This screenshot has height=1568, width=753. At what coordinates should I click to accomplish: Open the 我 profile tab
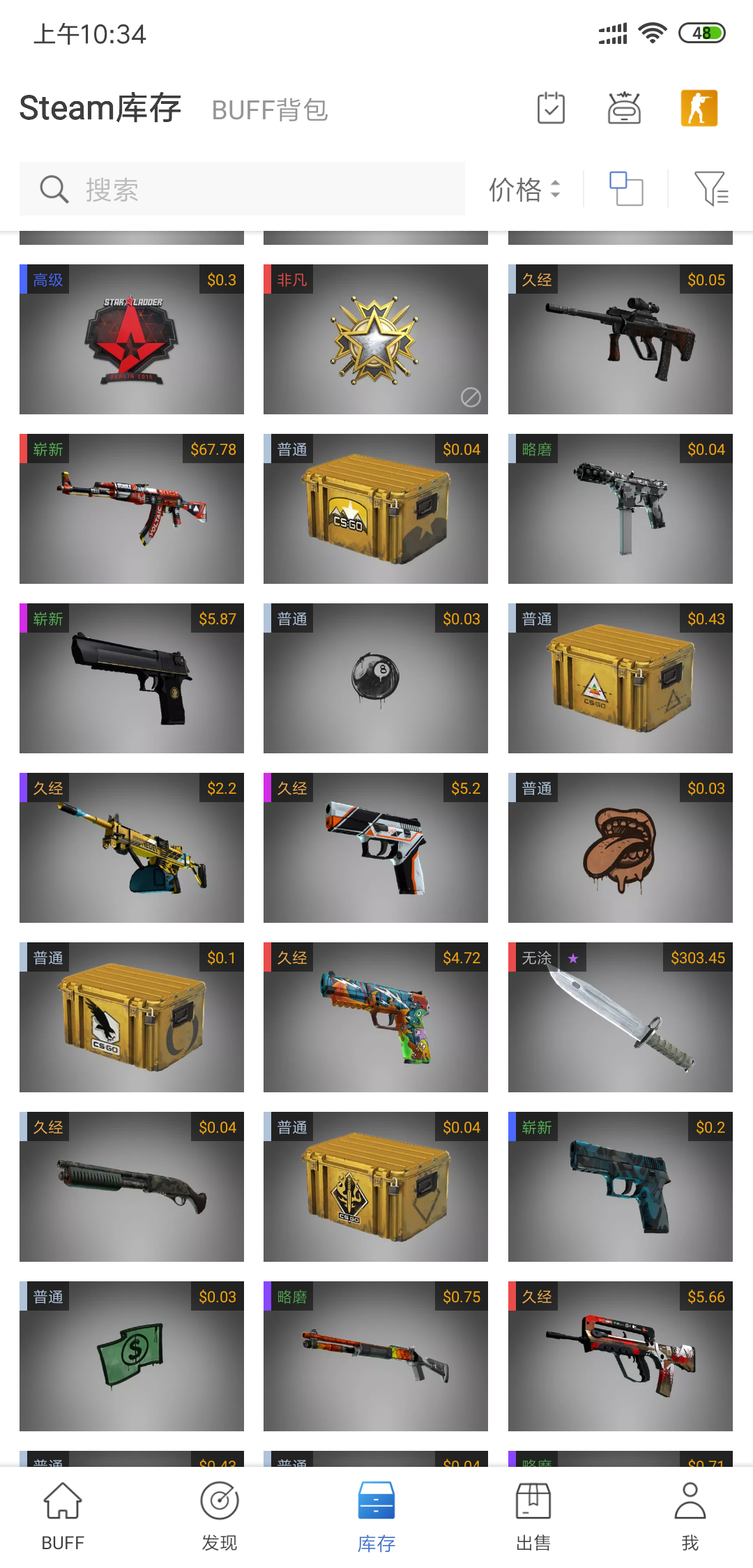tap(690, 1516)
